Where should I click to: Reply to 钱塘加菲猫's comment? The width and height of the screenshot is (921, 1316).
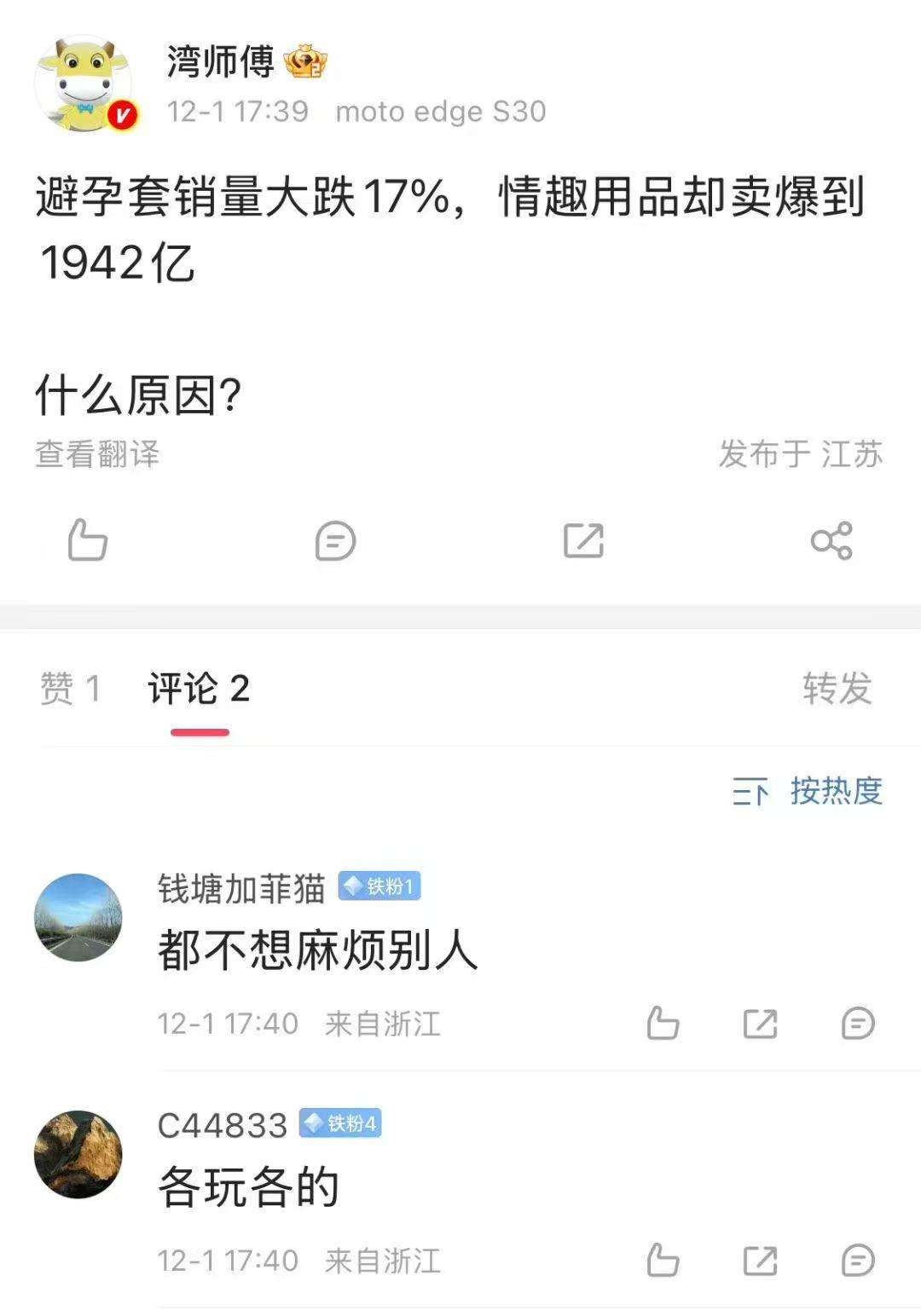[x=857, y=1023]
